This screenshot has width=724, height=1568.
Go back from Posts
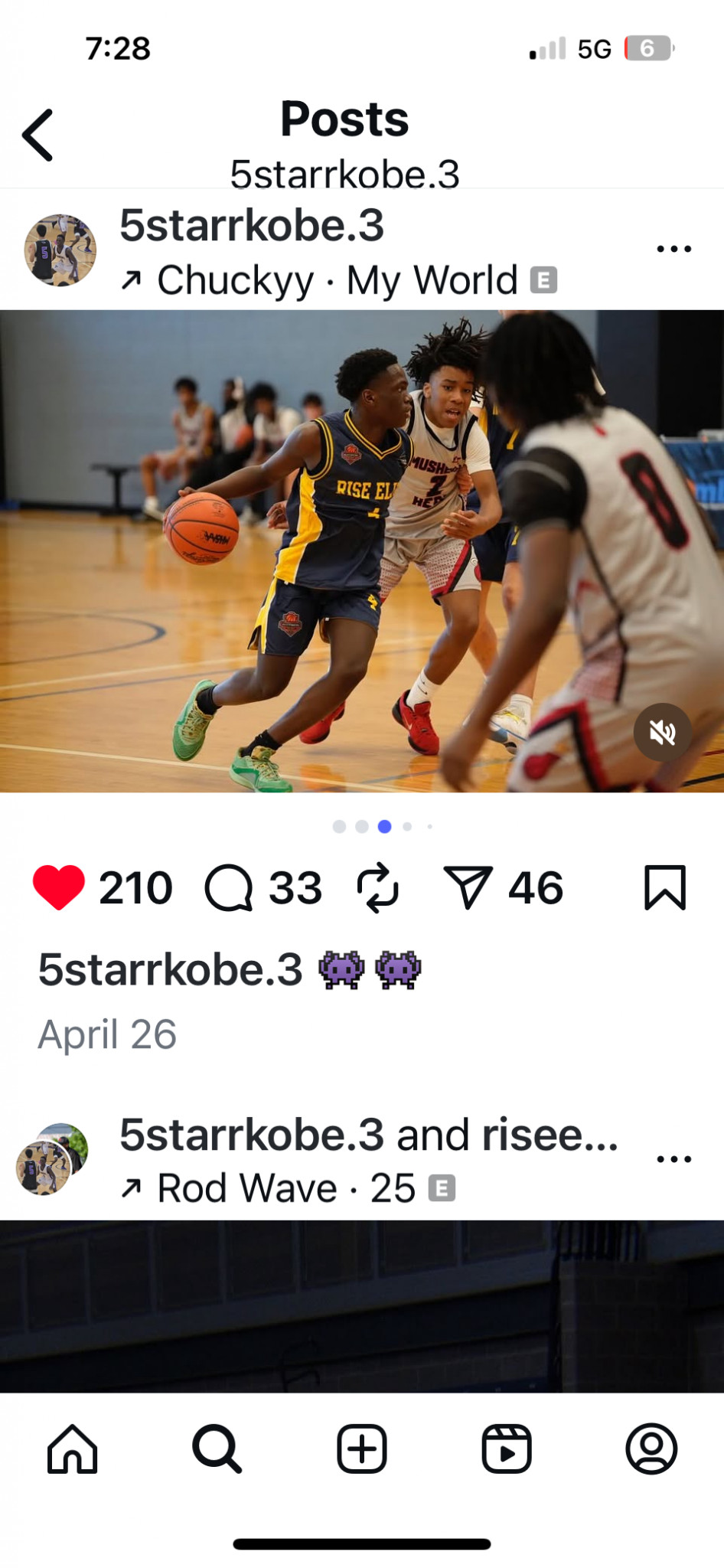pos(38,135)
